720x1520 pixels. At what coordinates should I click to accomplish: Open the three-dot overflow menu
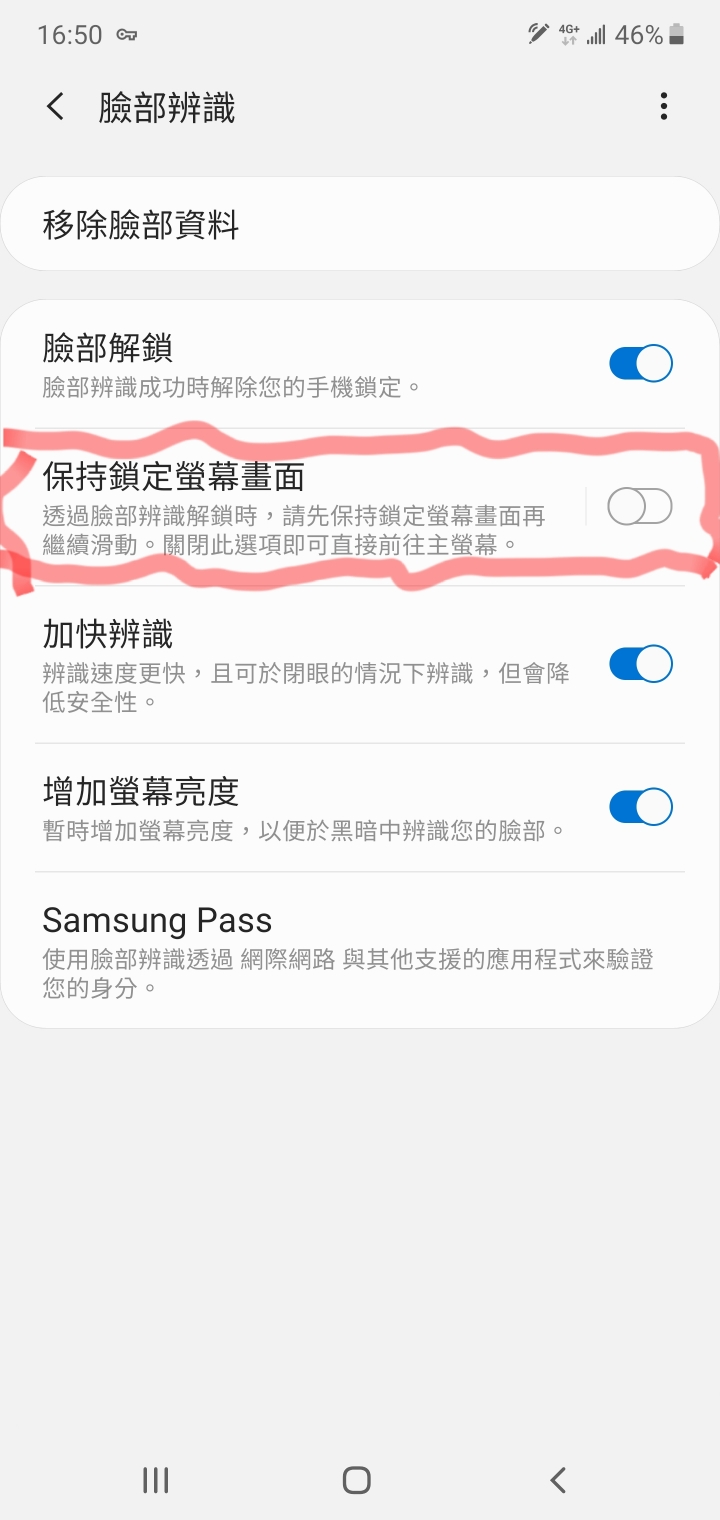[664, 107]
